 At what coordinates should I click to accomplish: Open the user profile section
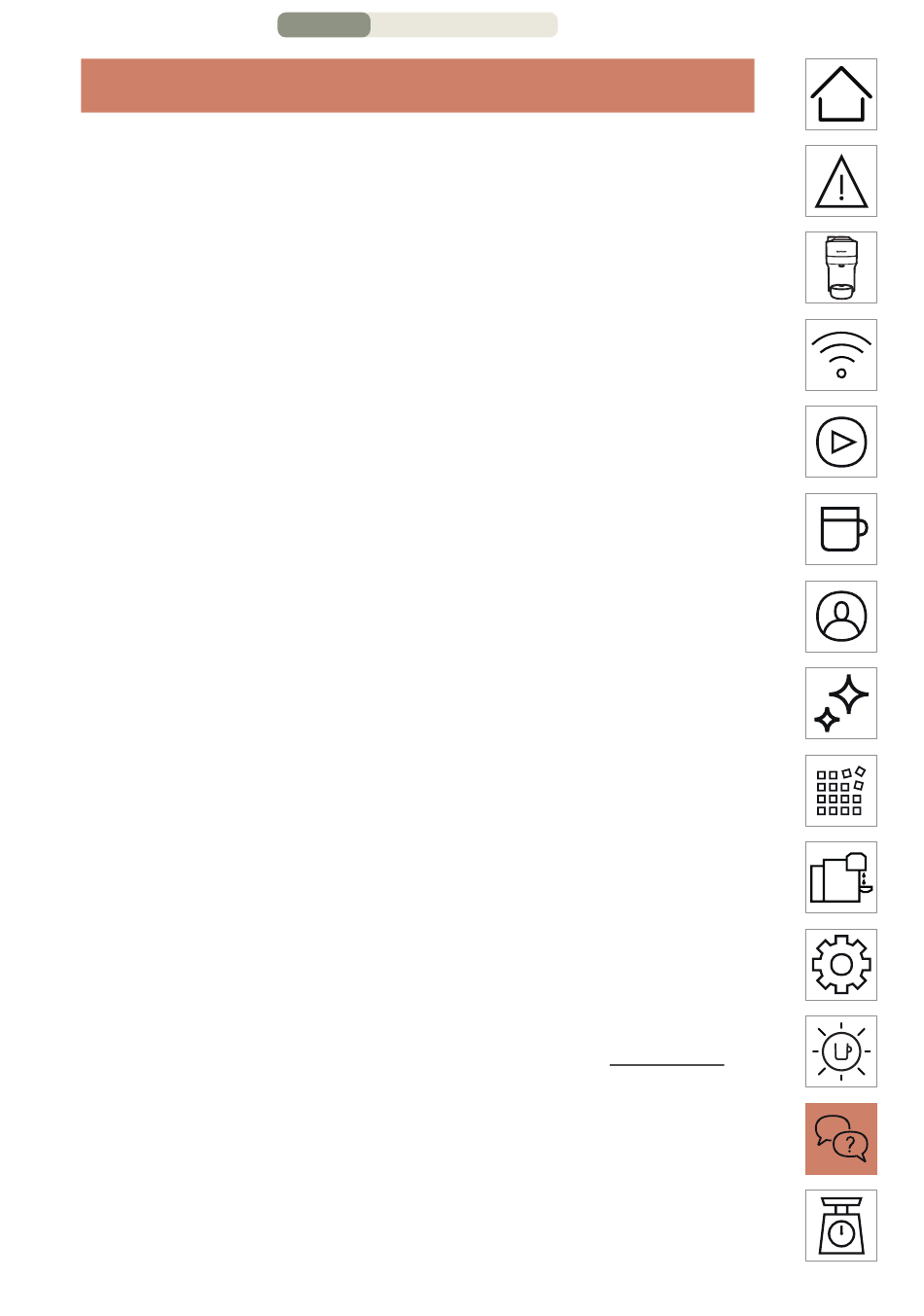pyautogui.click(x=840, y=617)
